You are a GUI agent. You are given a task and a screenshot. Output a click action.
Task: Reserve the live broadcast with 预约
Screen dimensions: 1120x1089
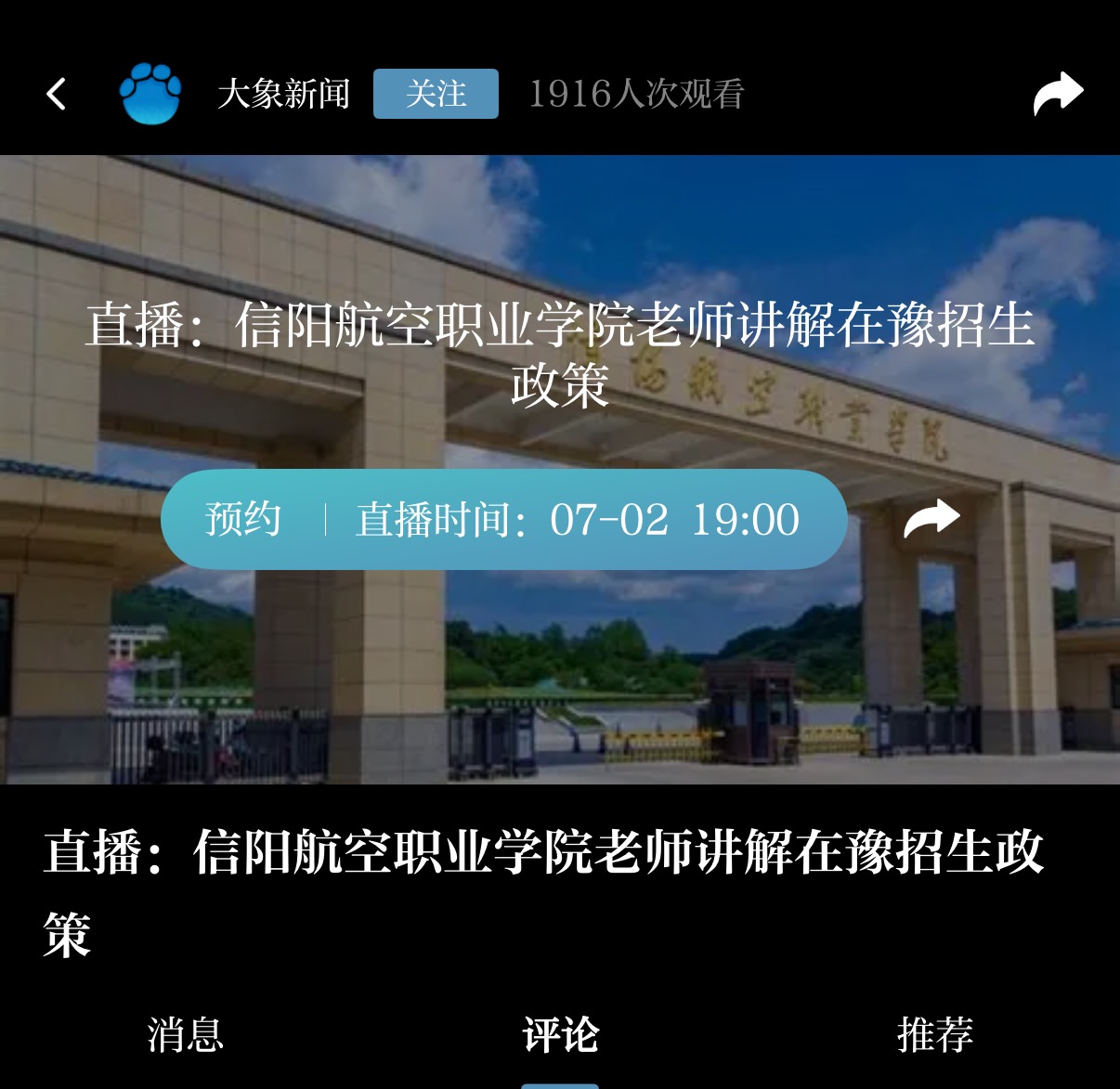click(243, 519)
